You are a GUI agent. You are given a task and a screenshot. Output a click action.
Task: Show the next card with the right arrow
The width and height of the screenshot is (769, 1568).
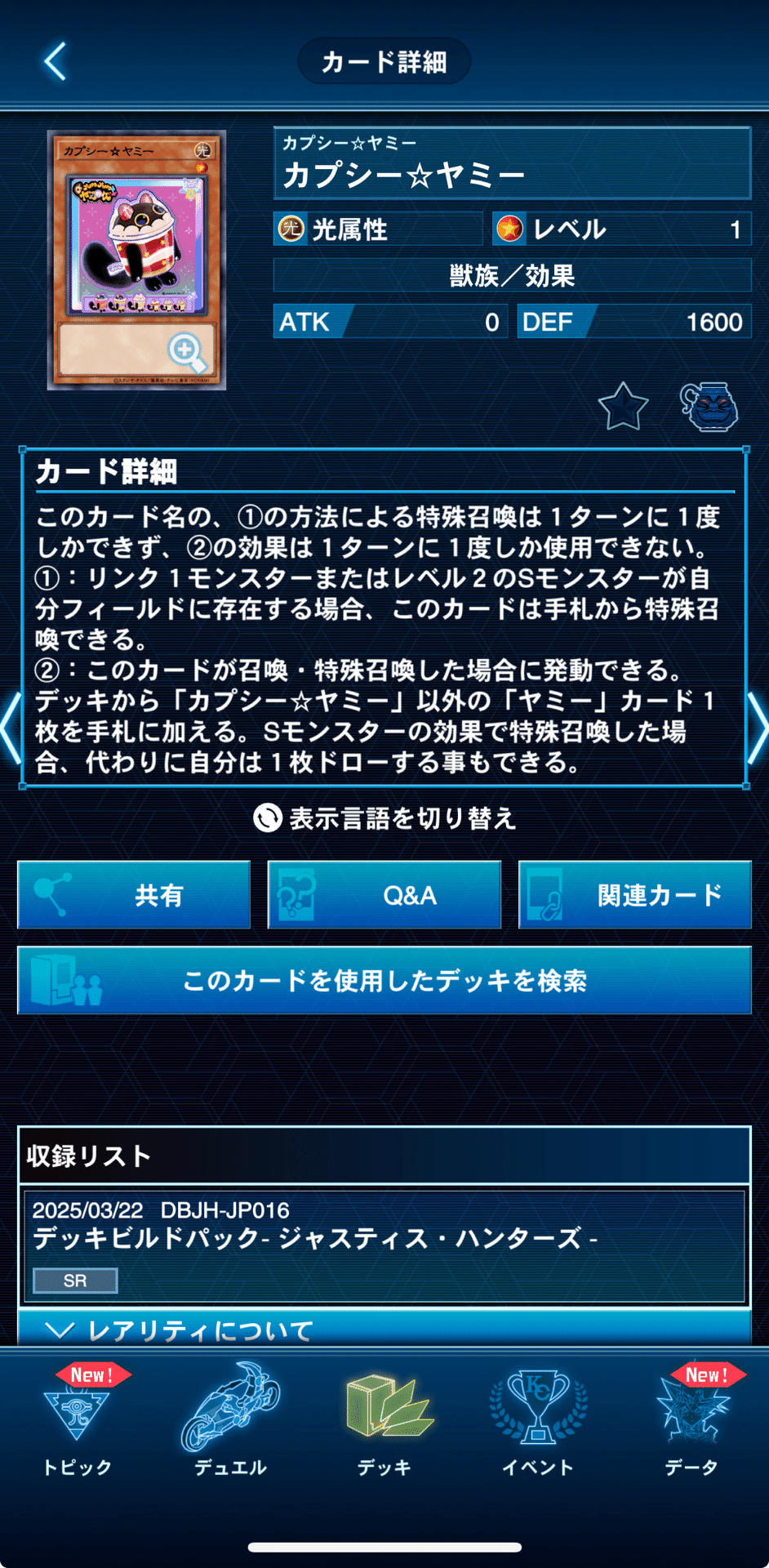click(x=758, y=727)
